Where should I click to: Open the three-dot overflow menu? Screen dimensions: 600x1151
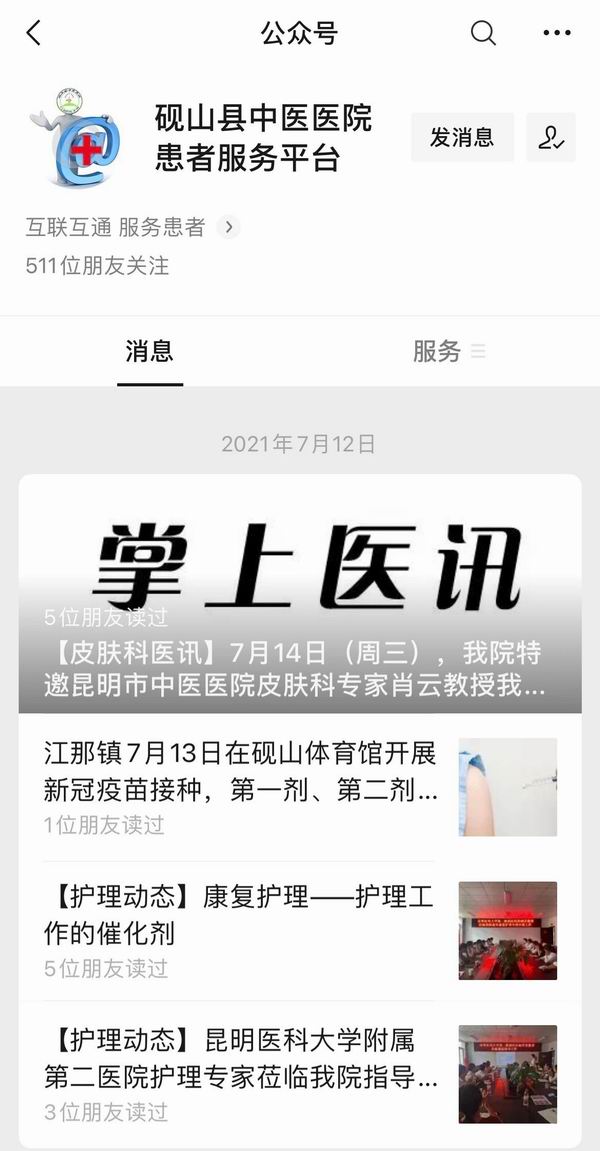(x=557, y=32)
